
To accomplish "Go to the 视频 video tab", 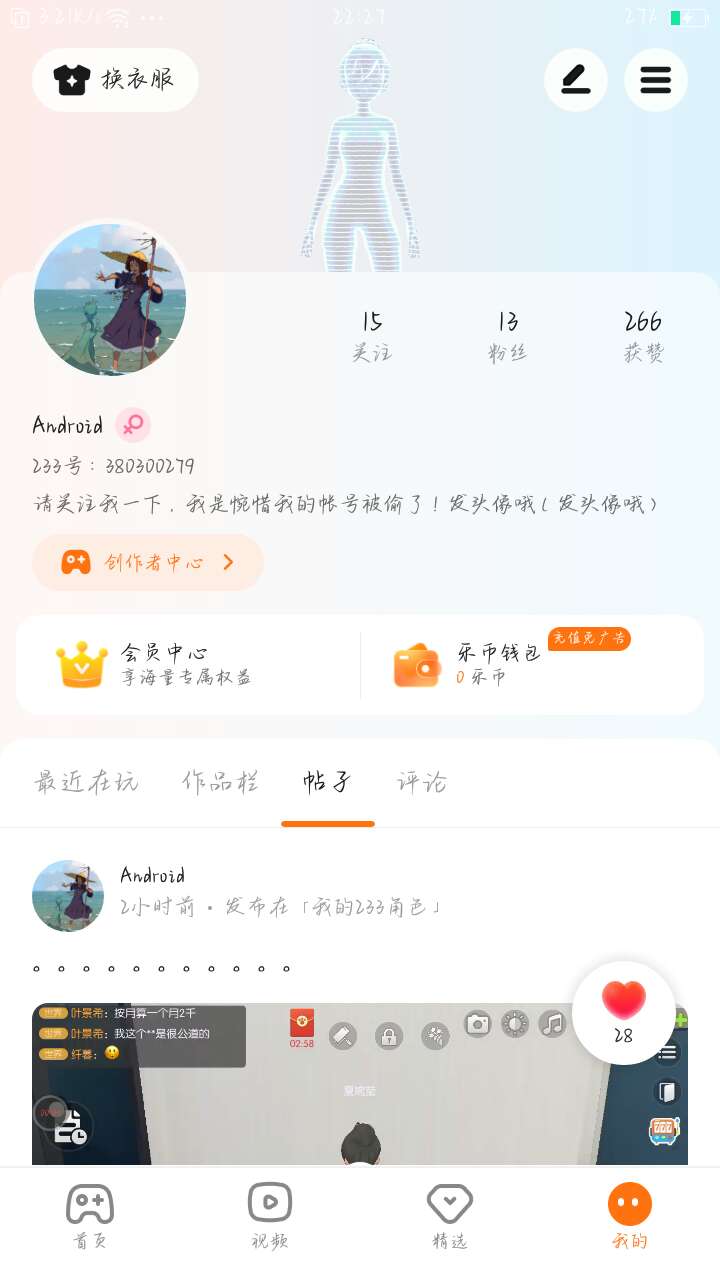I will (x=270, y=1216).
